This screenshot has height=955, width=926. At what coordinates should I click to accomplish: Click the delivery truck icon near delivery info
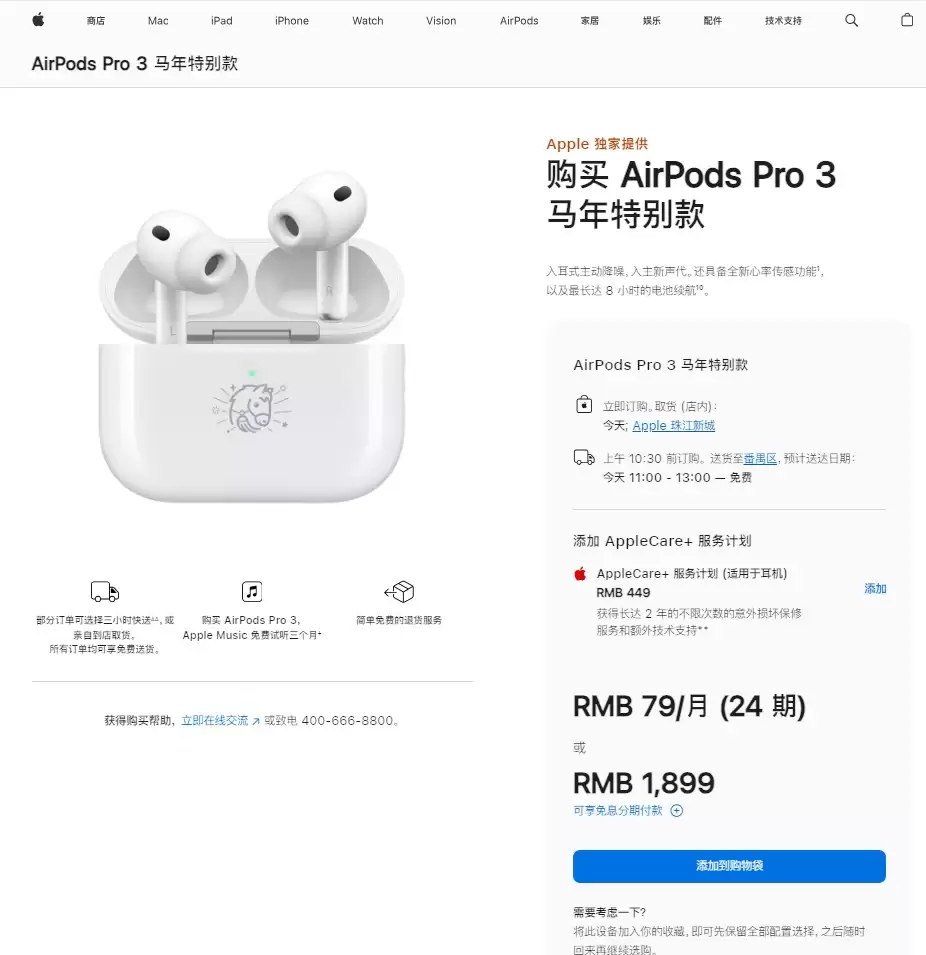point(584,456)
